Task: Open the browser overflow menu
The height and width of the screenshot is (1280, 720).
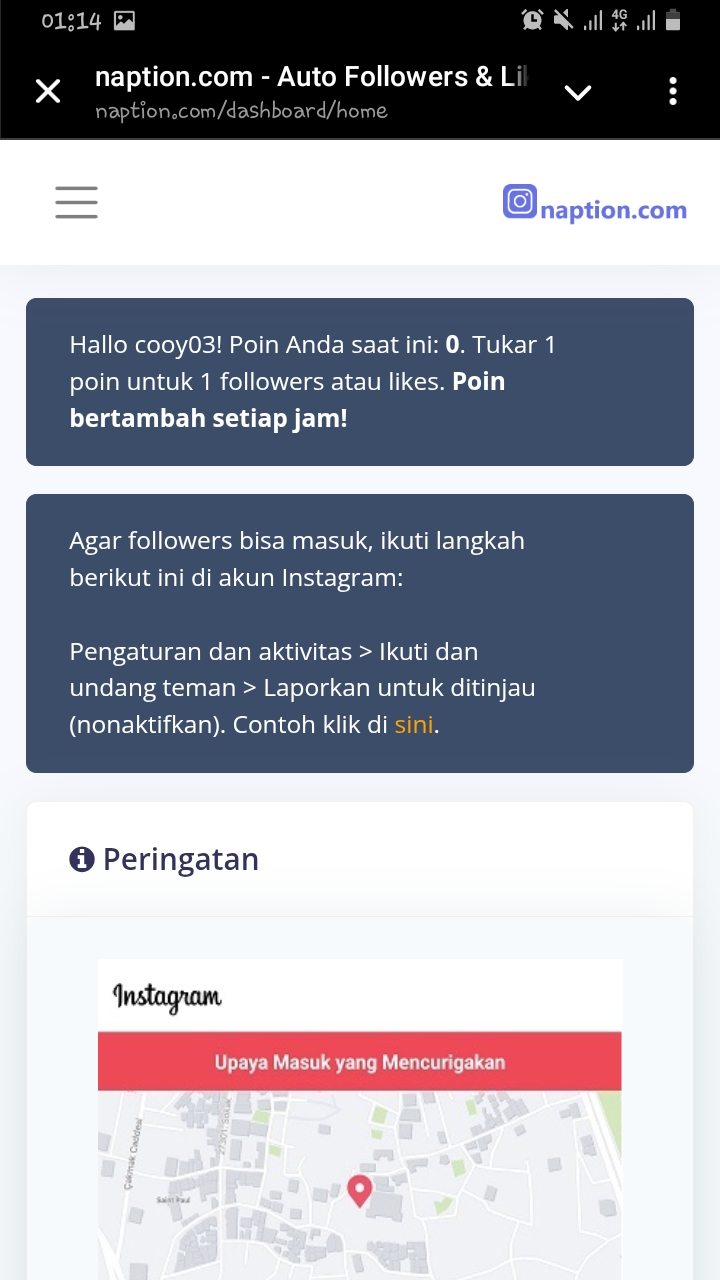Action: coord(673,92)
